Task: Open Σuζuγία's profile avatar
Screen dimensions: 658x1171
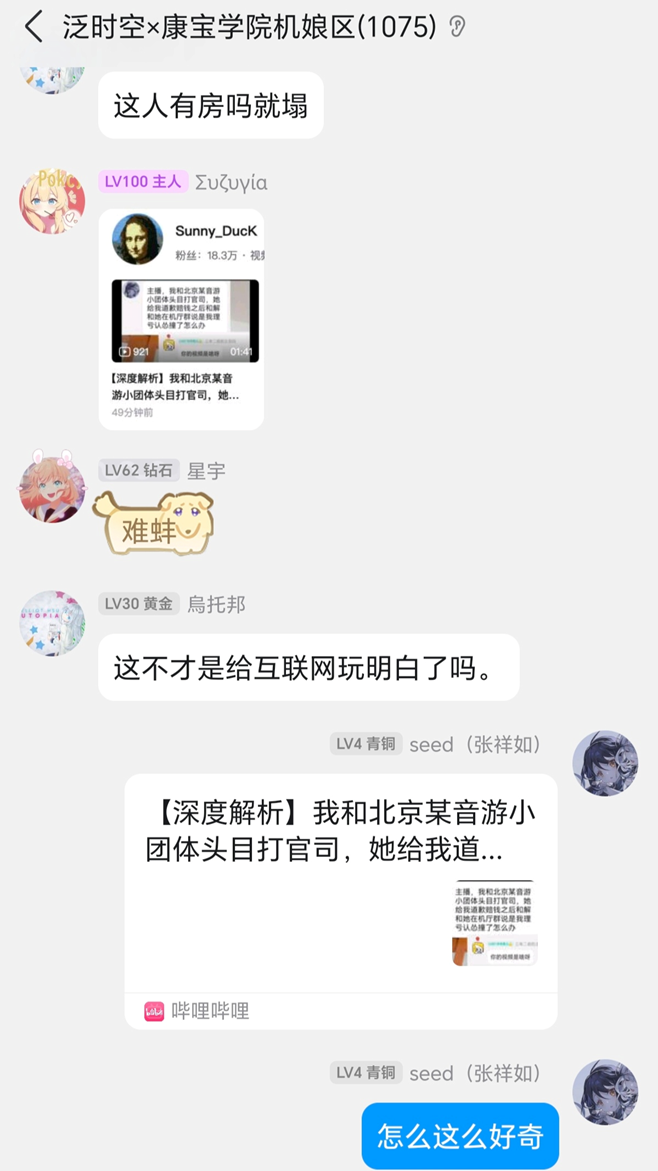Action: click(52, 202)
